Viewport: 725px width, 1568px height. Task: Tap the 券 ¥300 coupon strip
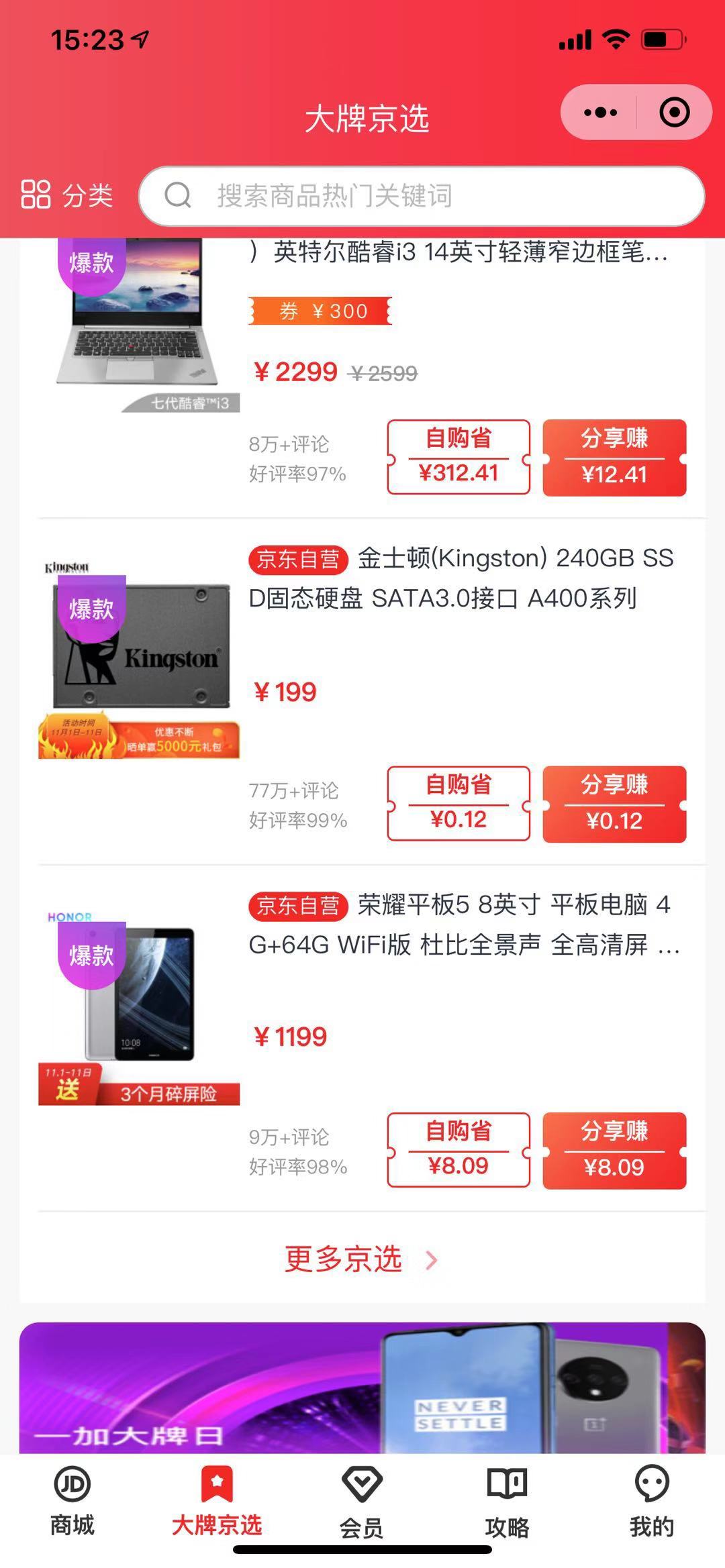pos(322,311)
